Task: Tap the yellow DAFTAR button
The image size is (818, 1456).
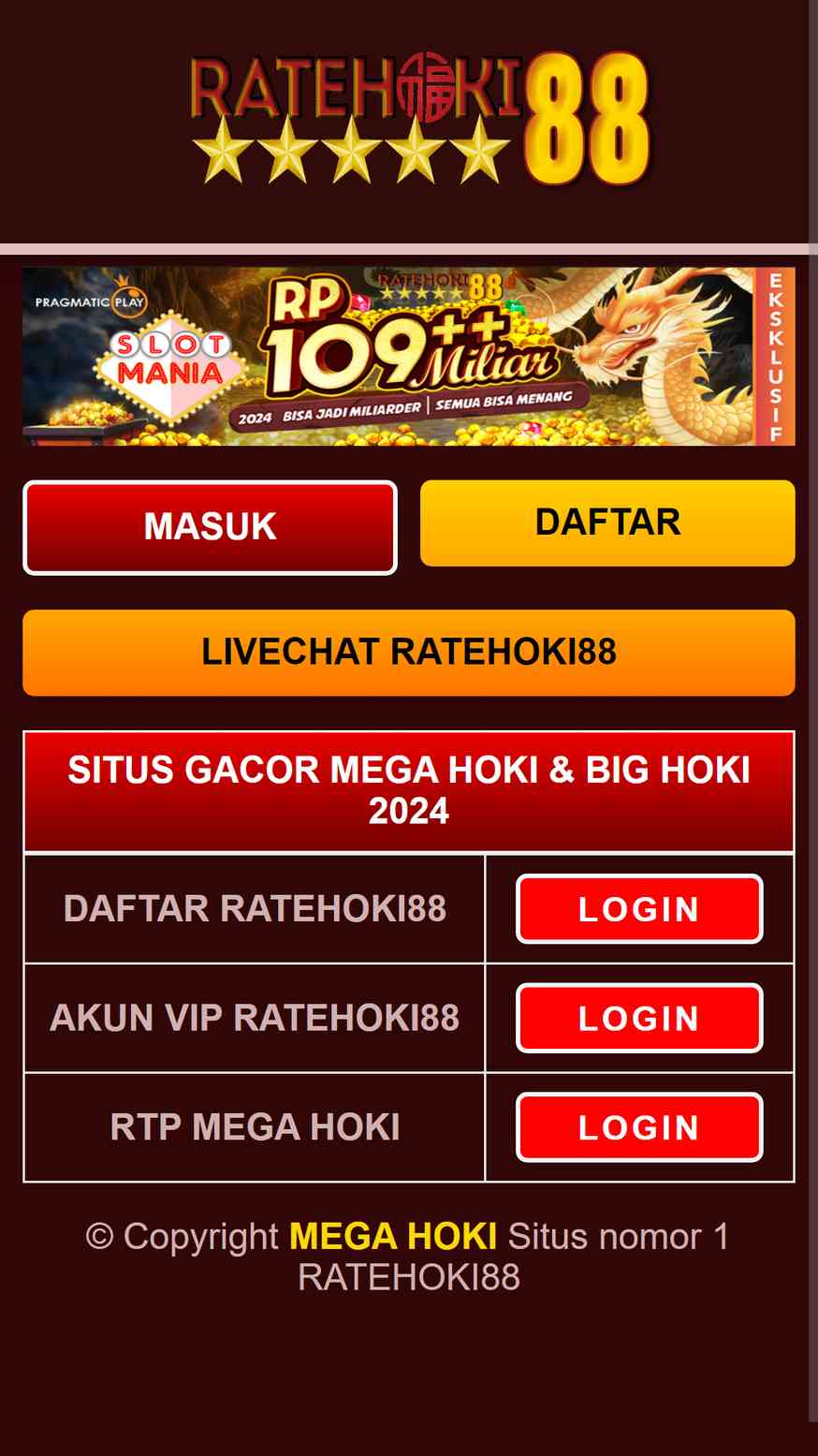Action: pos(607,523)
